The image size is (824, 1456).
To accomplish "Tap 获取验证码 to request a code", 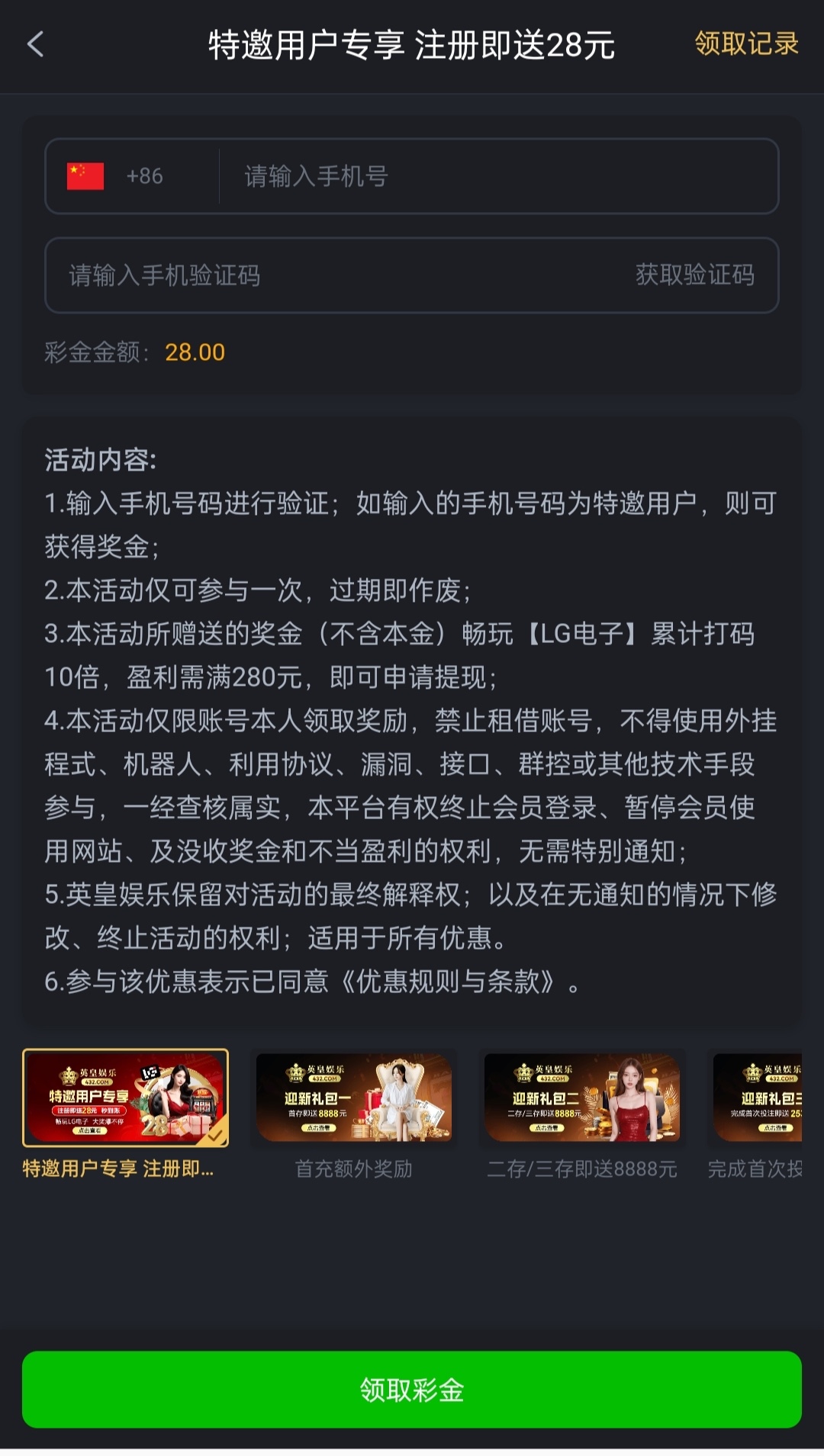I will [694, 275].
